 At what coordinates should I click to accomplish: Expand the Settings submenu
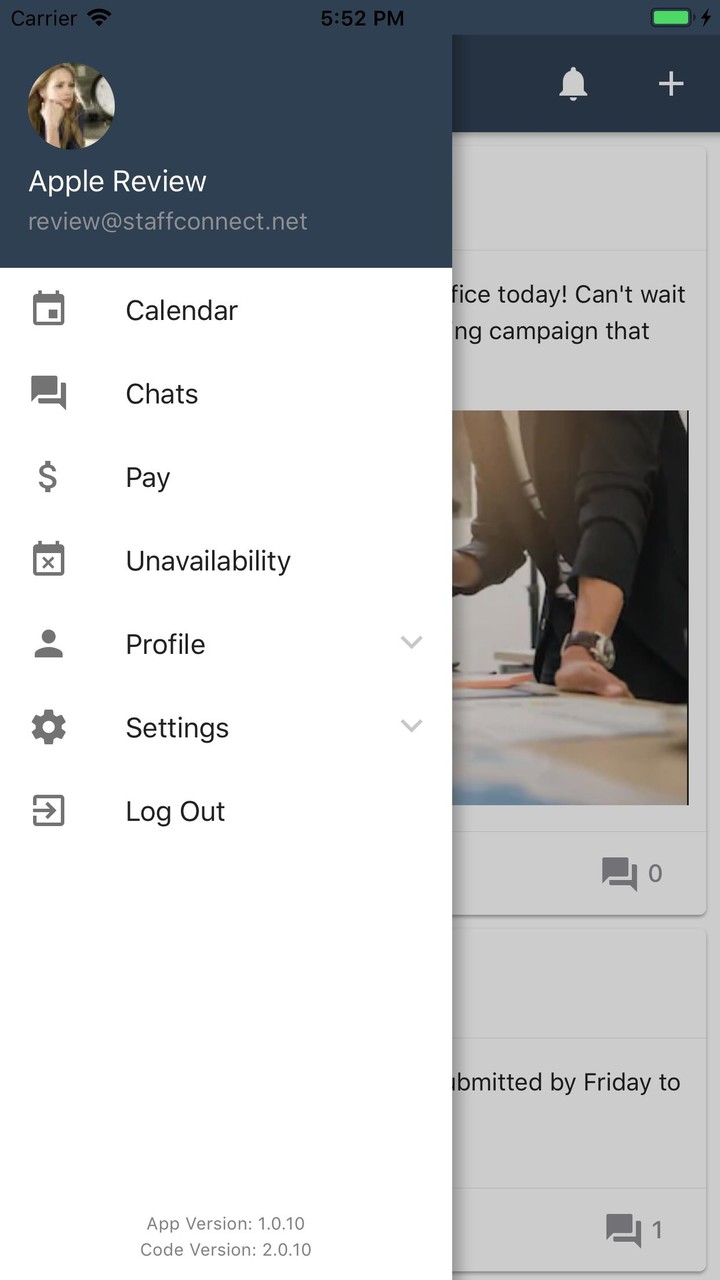(x=411, y=727)
